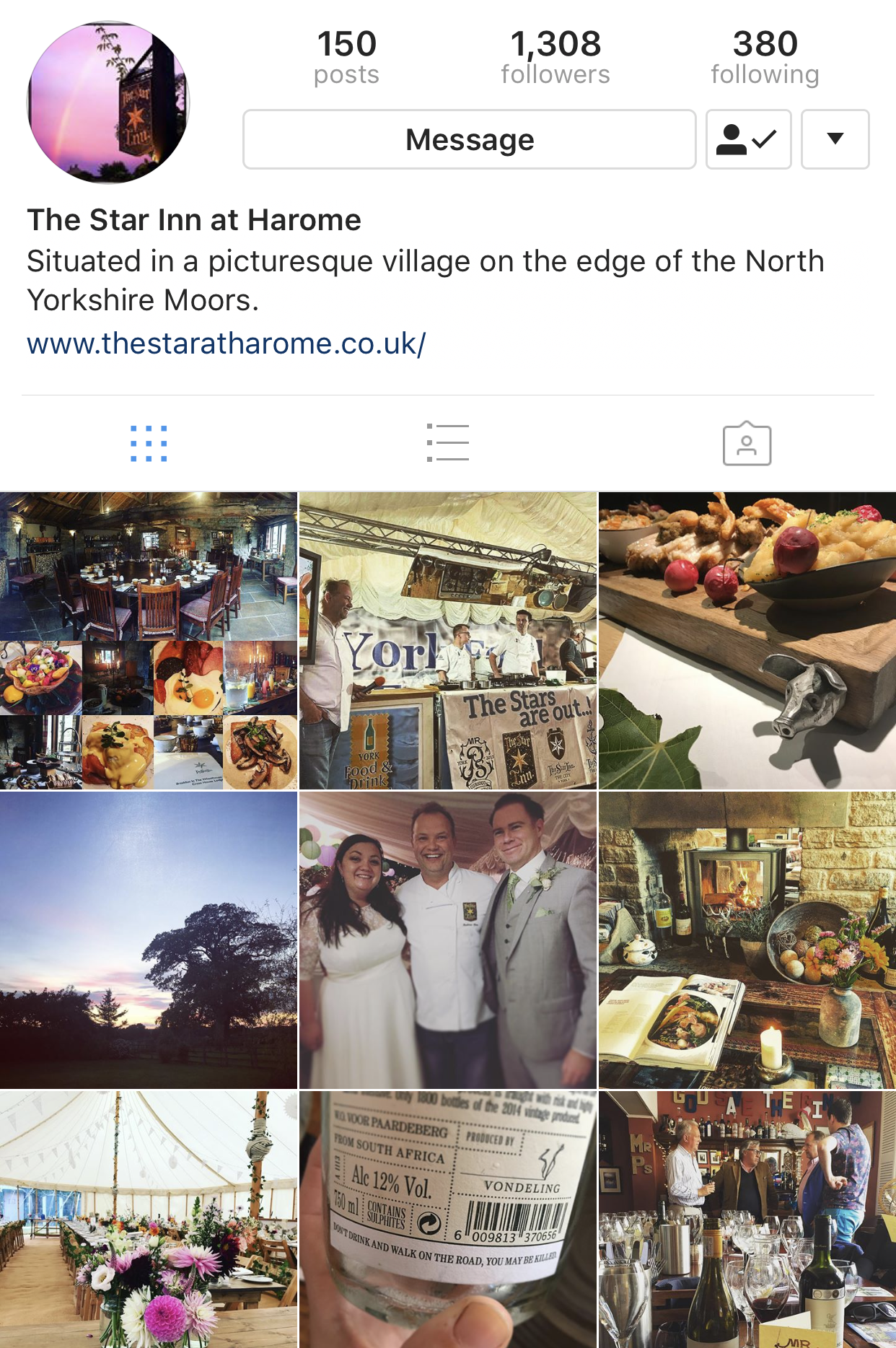Switch to the list view tab

[x=447, y=443]
